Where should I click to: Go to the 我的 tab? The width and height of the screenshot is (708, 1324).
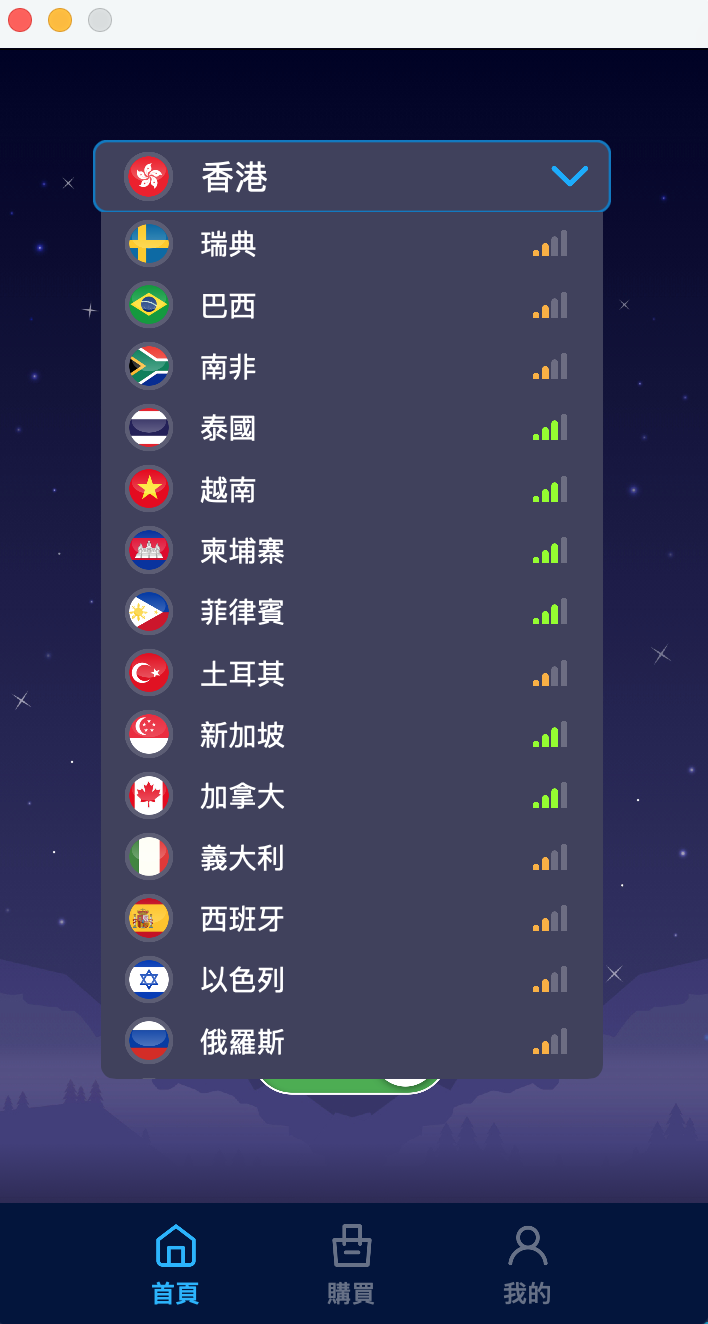527,1264
